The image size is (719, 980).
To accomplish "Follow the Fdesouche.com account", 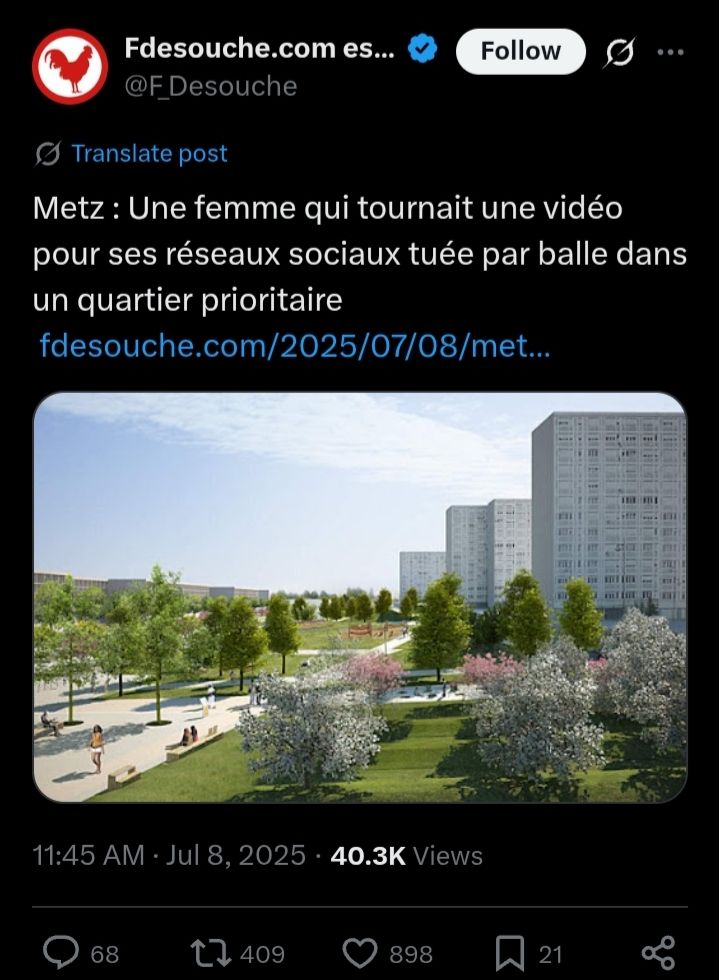I will point(520,51).
